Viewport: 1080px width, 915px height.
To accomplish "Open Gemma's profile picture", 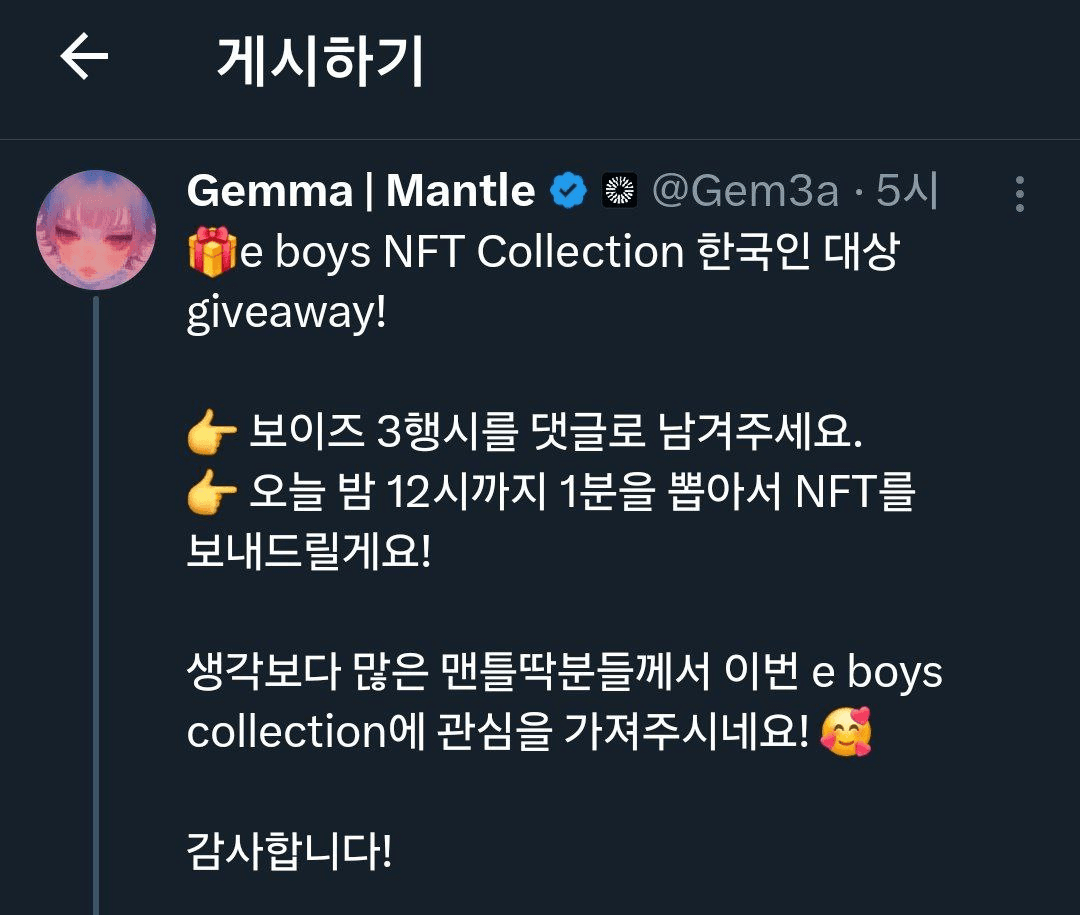I will pos(95,231).
